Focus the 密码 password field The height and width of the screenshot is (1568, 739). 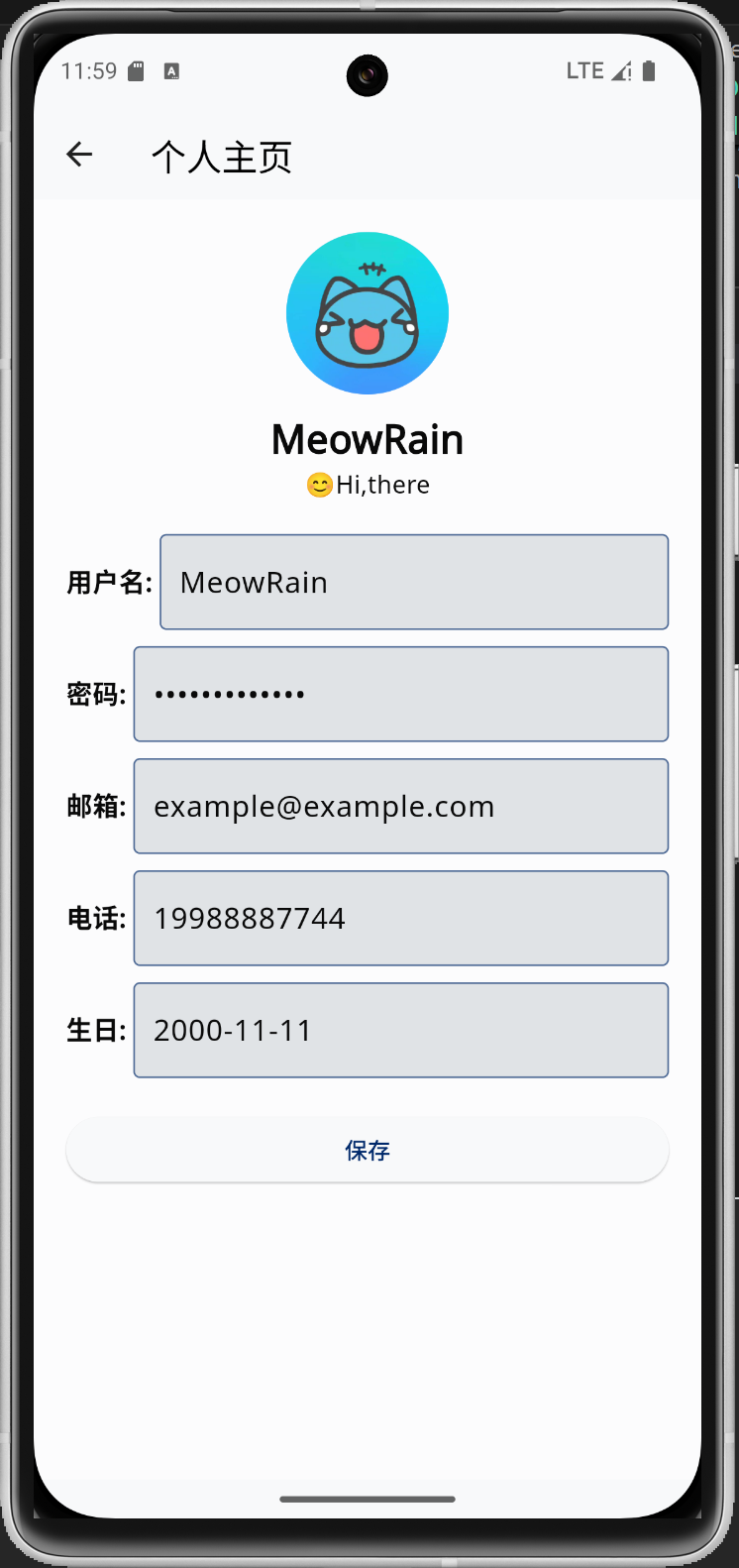click(401, 695)
